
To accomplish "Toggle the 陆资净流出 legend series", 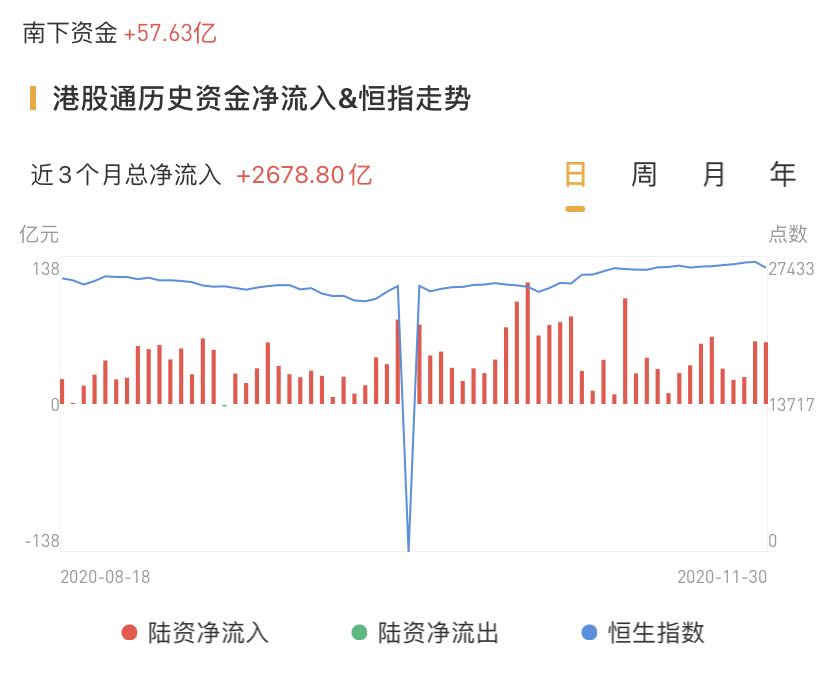I will coord(425,633).
